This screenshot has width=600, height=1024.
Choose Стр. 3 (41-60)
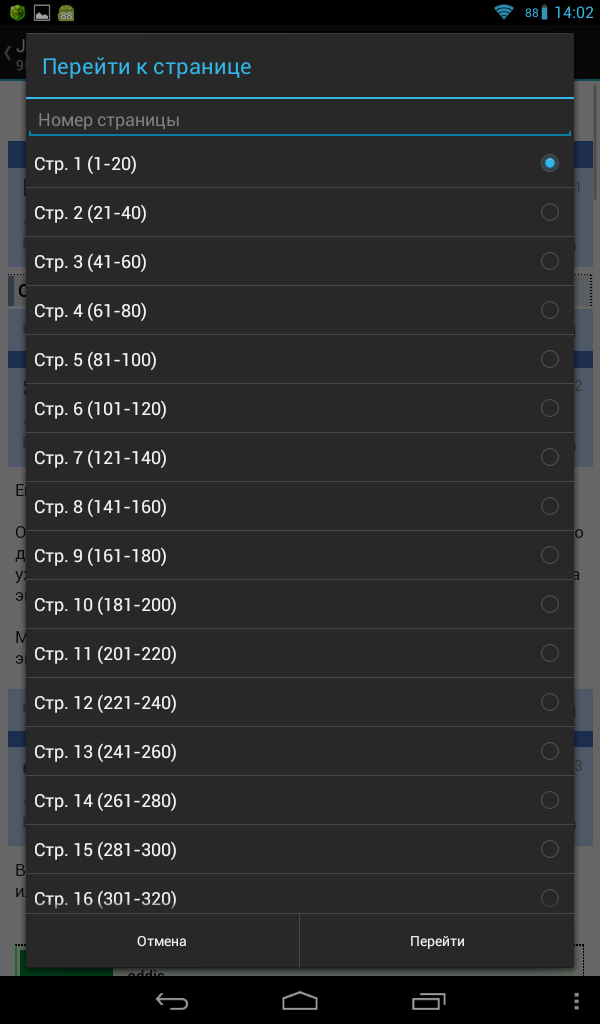[x=300, y=261]
